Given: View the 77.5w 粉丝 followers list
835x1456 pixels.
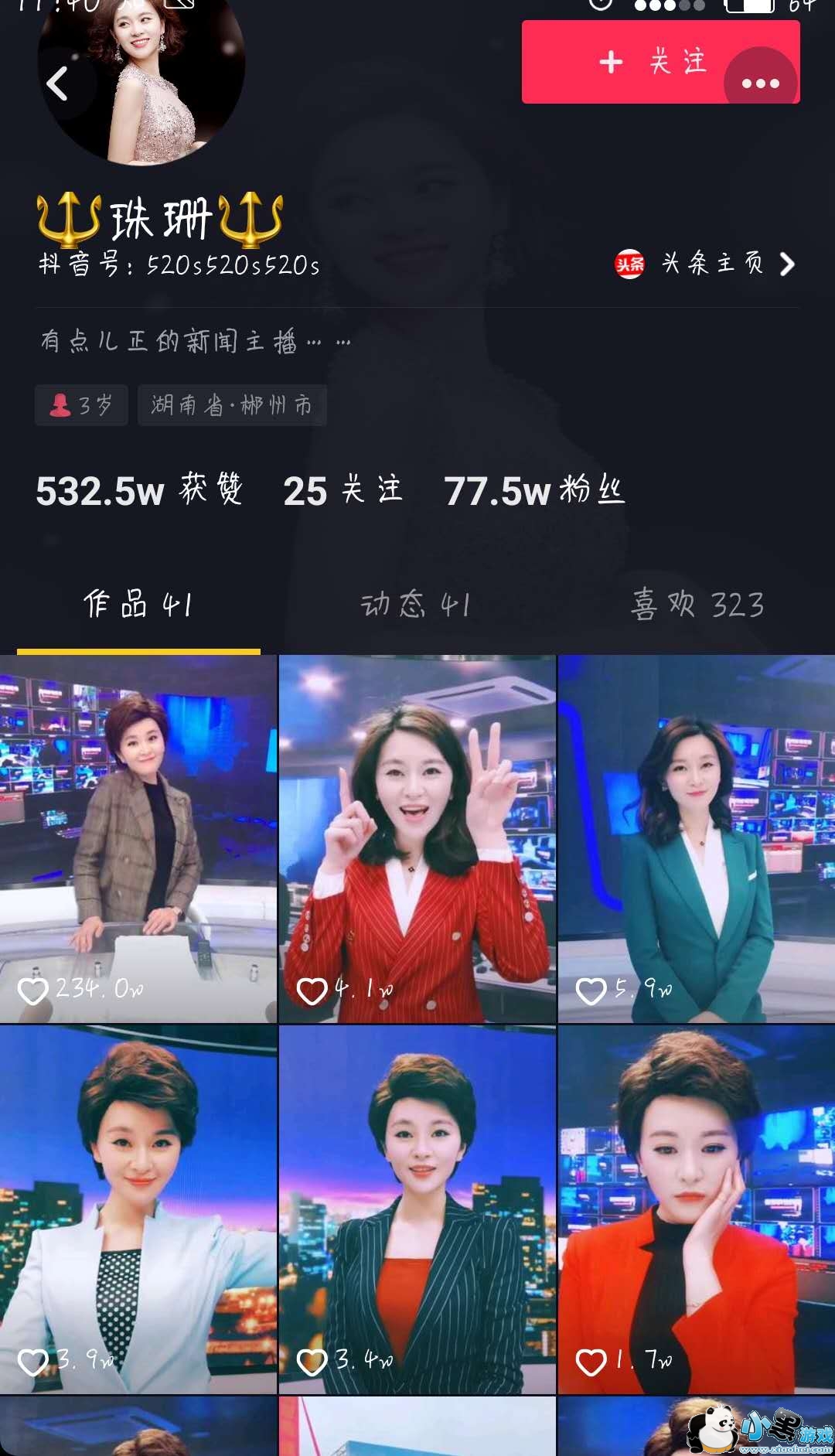Looking at the screenshot, I should tap(534, 491).
